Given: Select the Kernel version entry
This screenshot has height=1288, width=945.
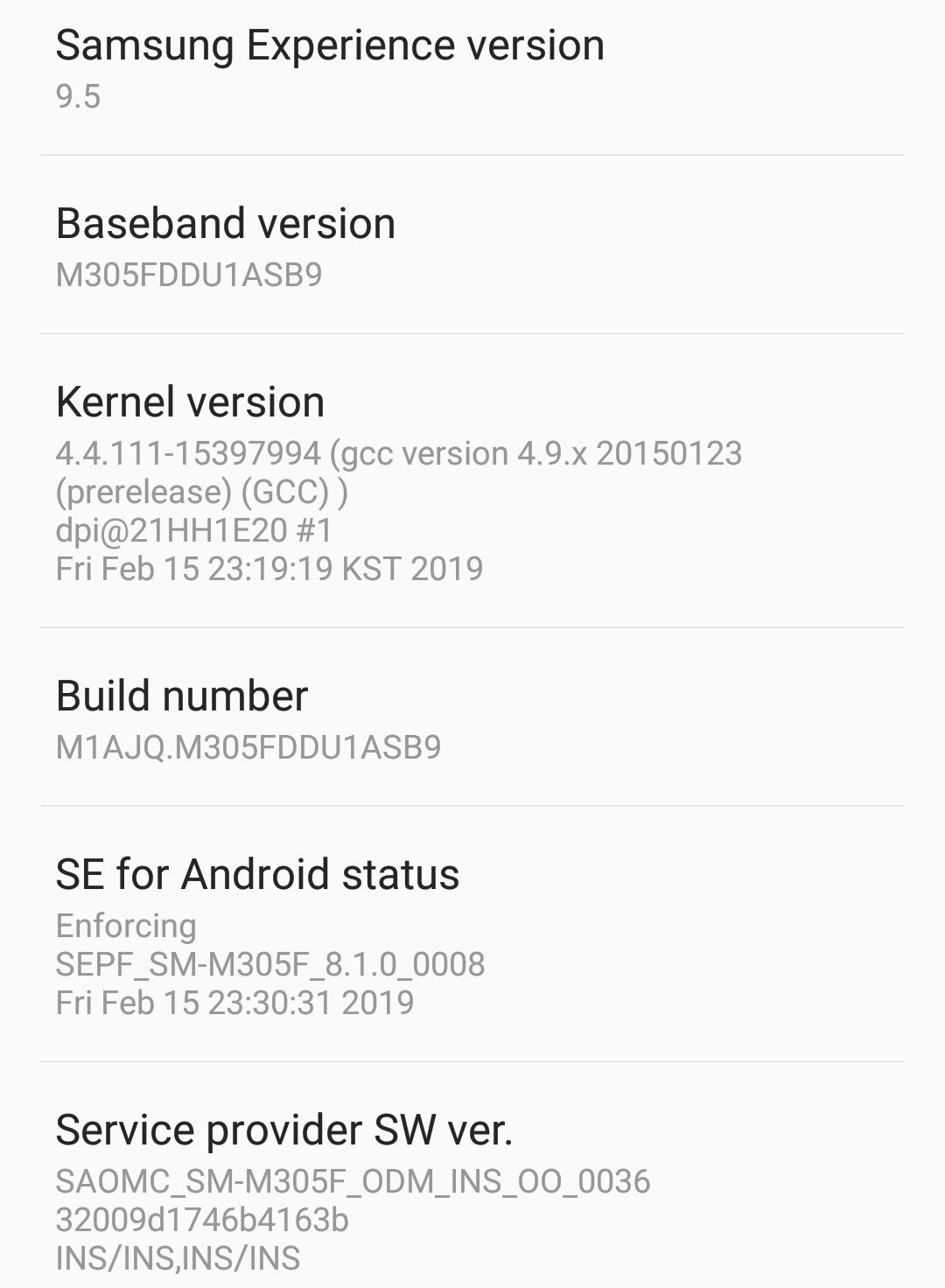Looking at the screenshot, I should 472,481.
